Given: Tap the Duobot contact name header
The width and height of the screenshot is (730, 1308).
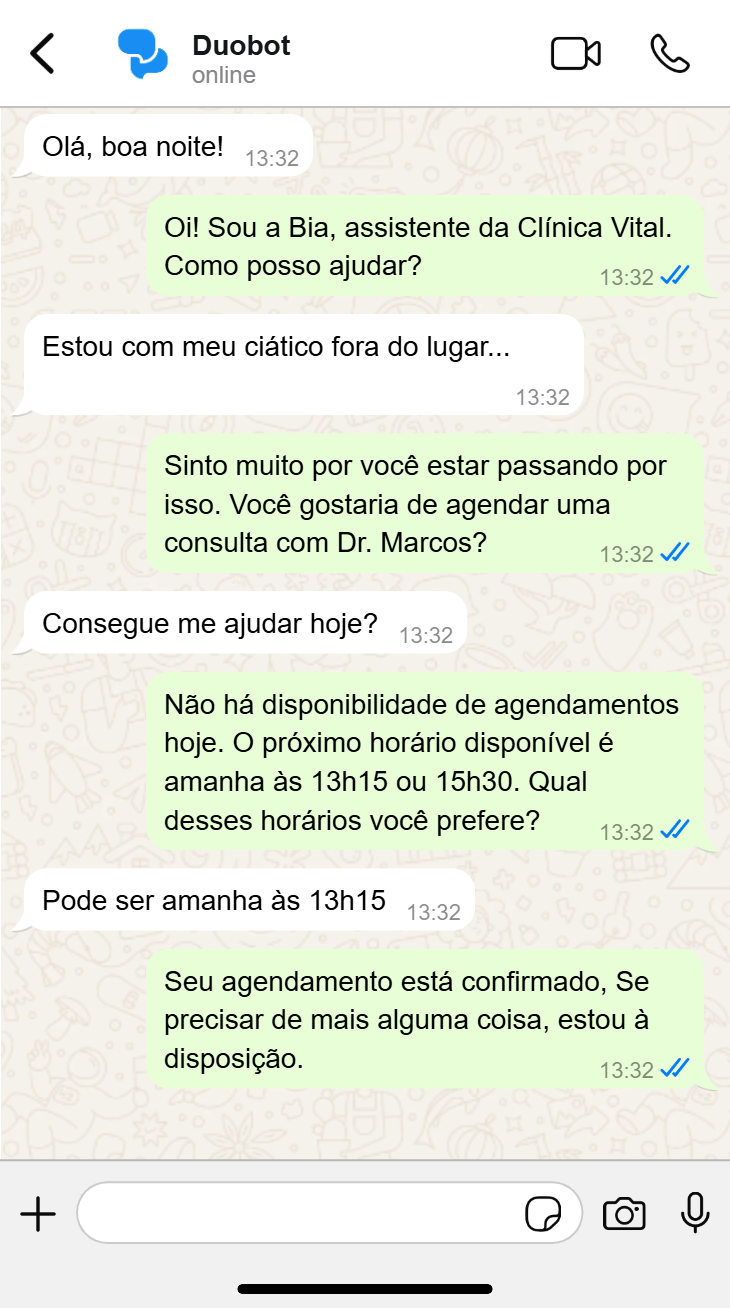Looking at the screenshot, I should [239, 44].
